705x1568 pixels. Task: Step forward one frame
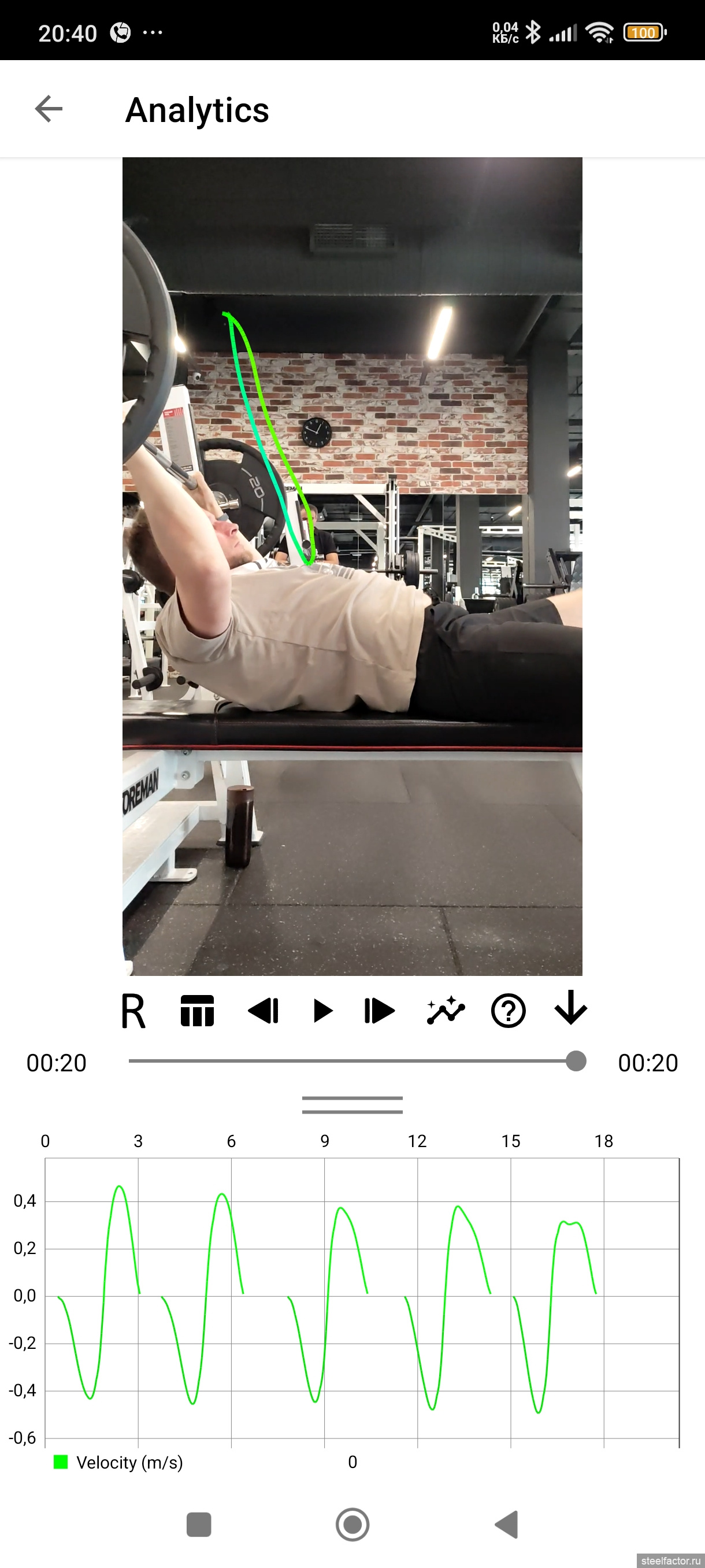tap(380, 1011)
